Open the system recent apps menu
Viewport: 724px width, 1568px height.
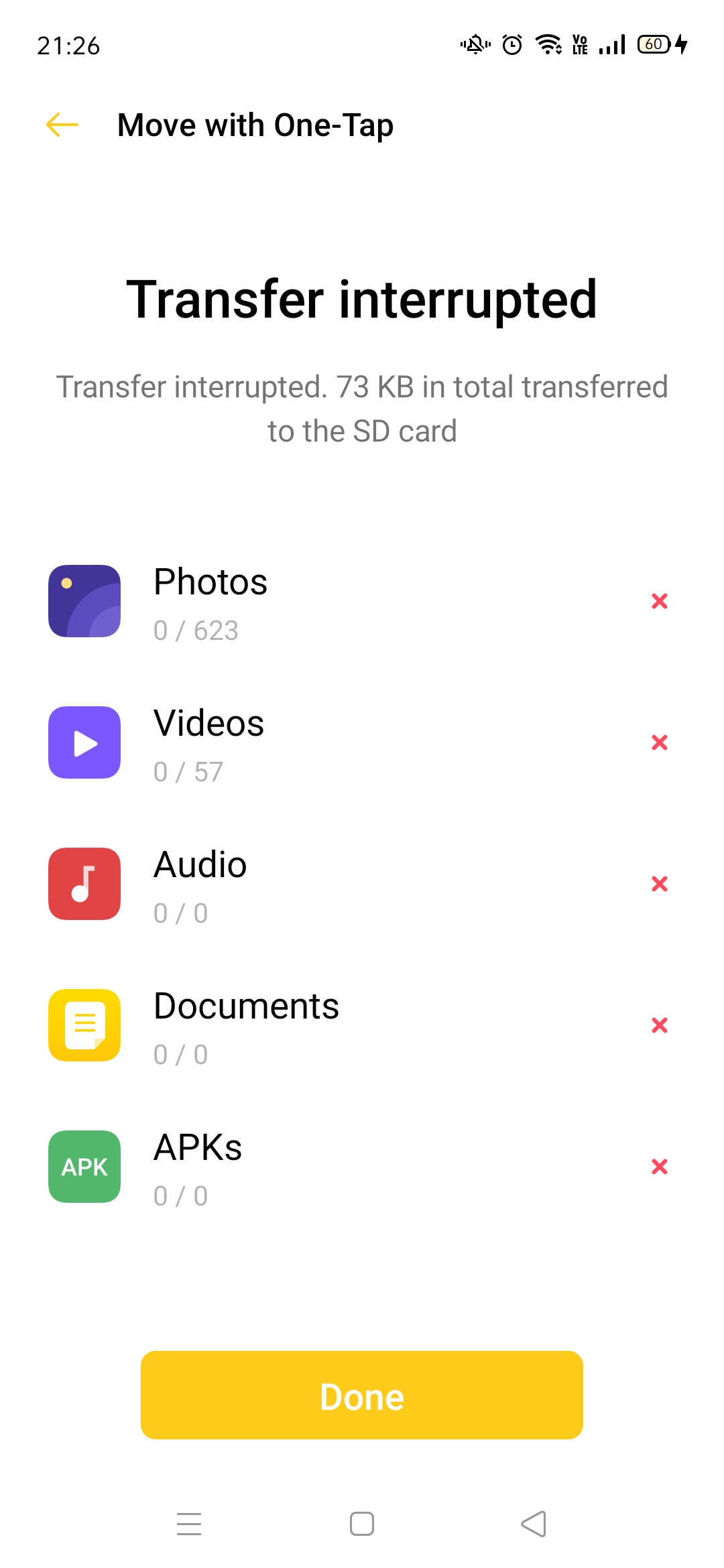click(189, 1524)
